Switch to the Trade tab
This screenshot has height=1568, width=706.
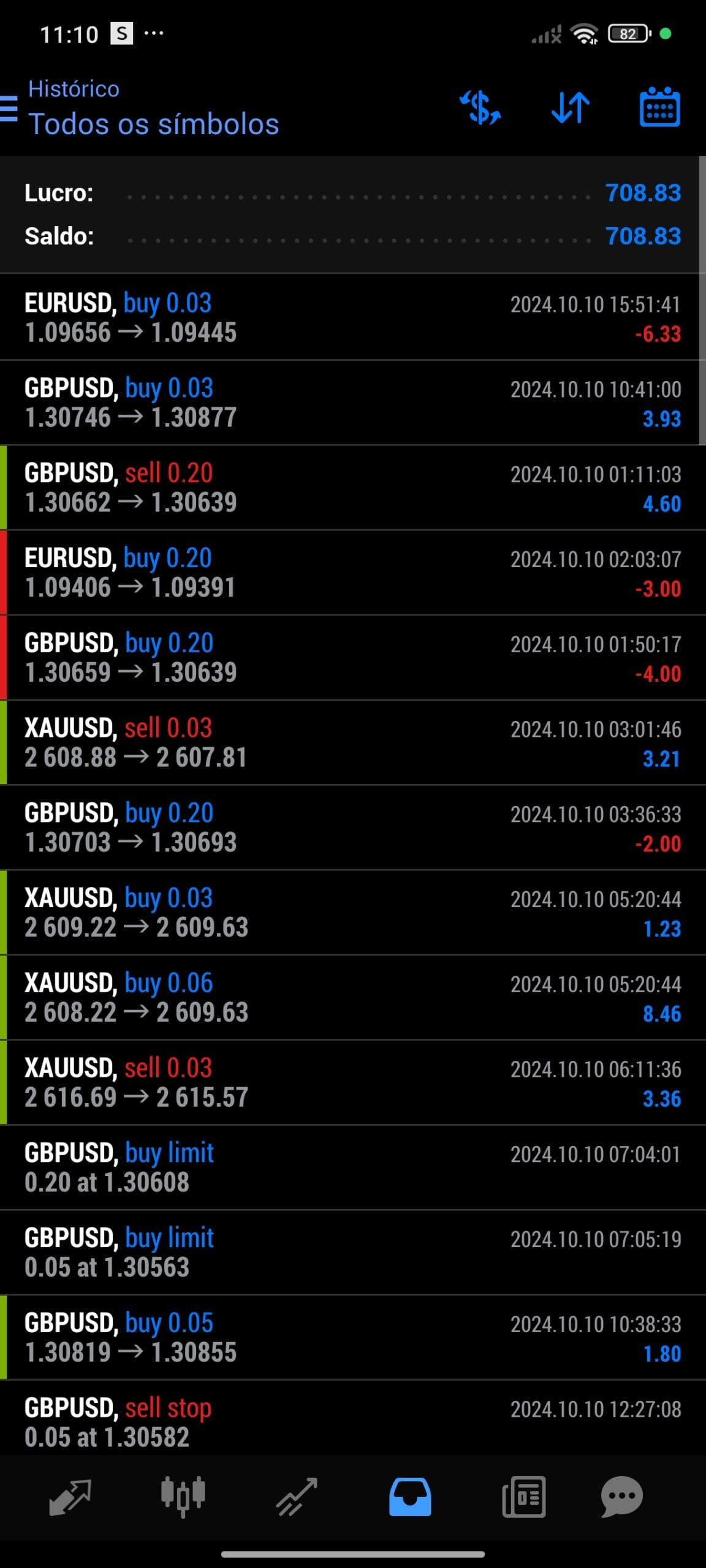point(297,1497)
